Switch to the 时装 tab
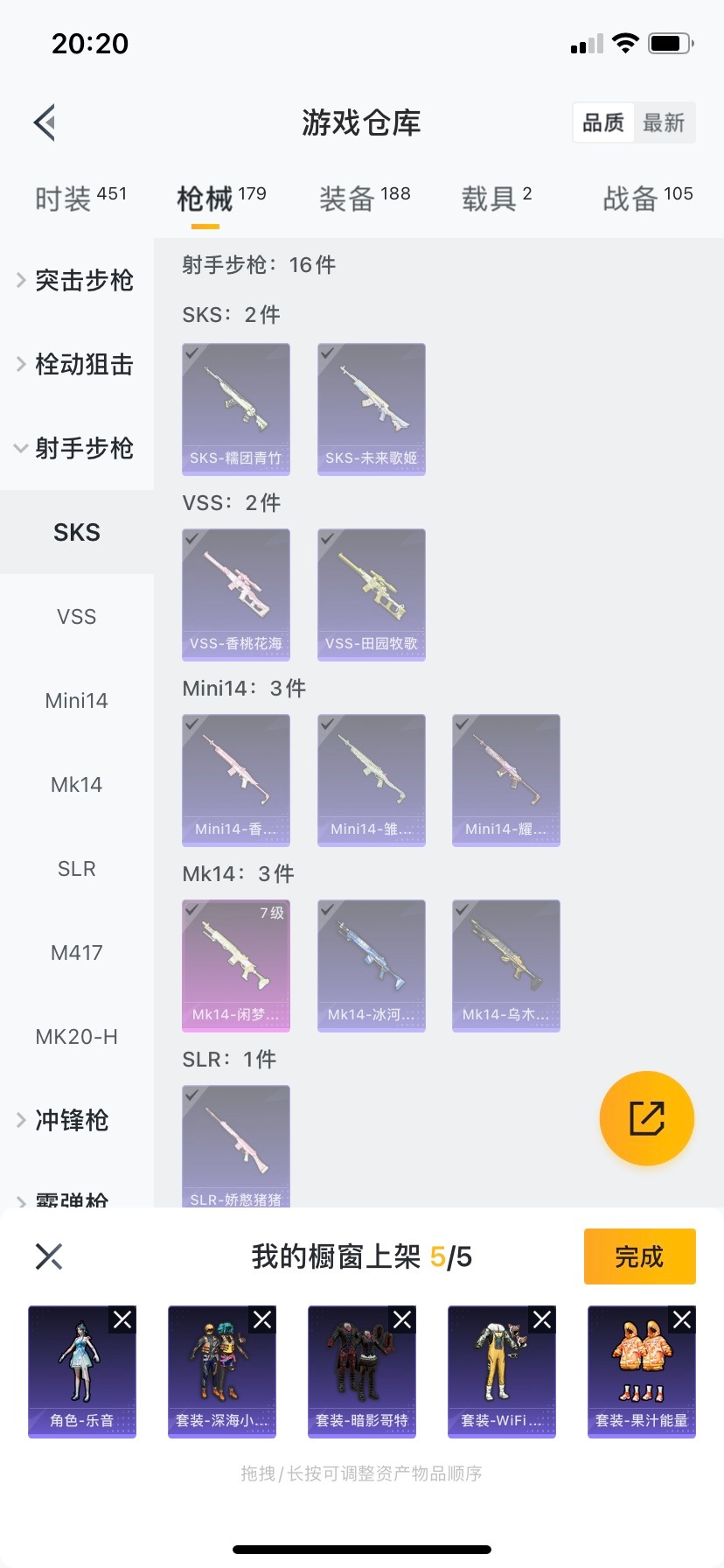The width and height of the screenshot is (724, 1568). (80, 199)
